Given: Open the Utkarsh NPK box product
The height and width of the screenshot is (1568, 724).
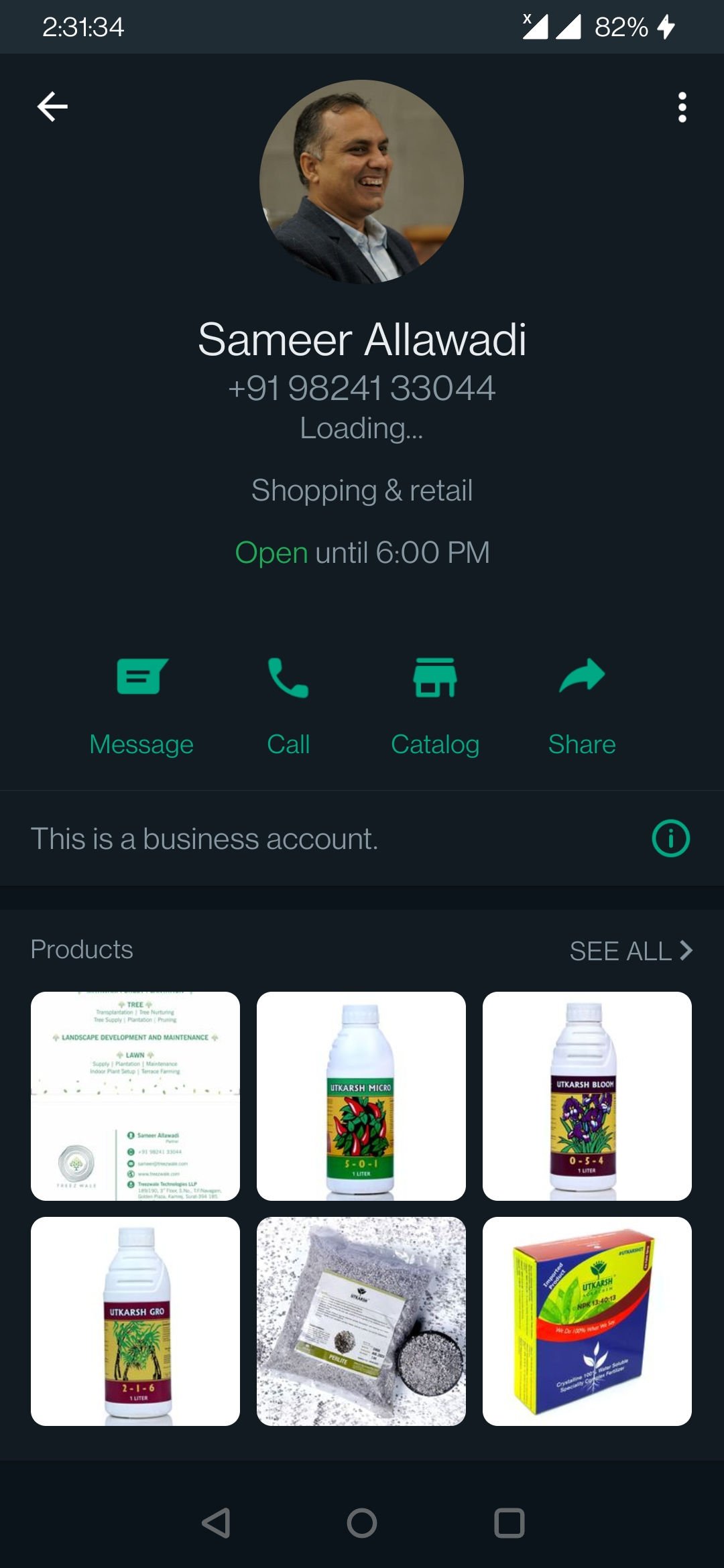Looking at the screenshot, I should coord(587,1321).
